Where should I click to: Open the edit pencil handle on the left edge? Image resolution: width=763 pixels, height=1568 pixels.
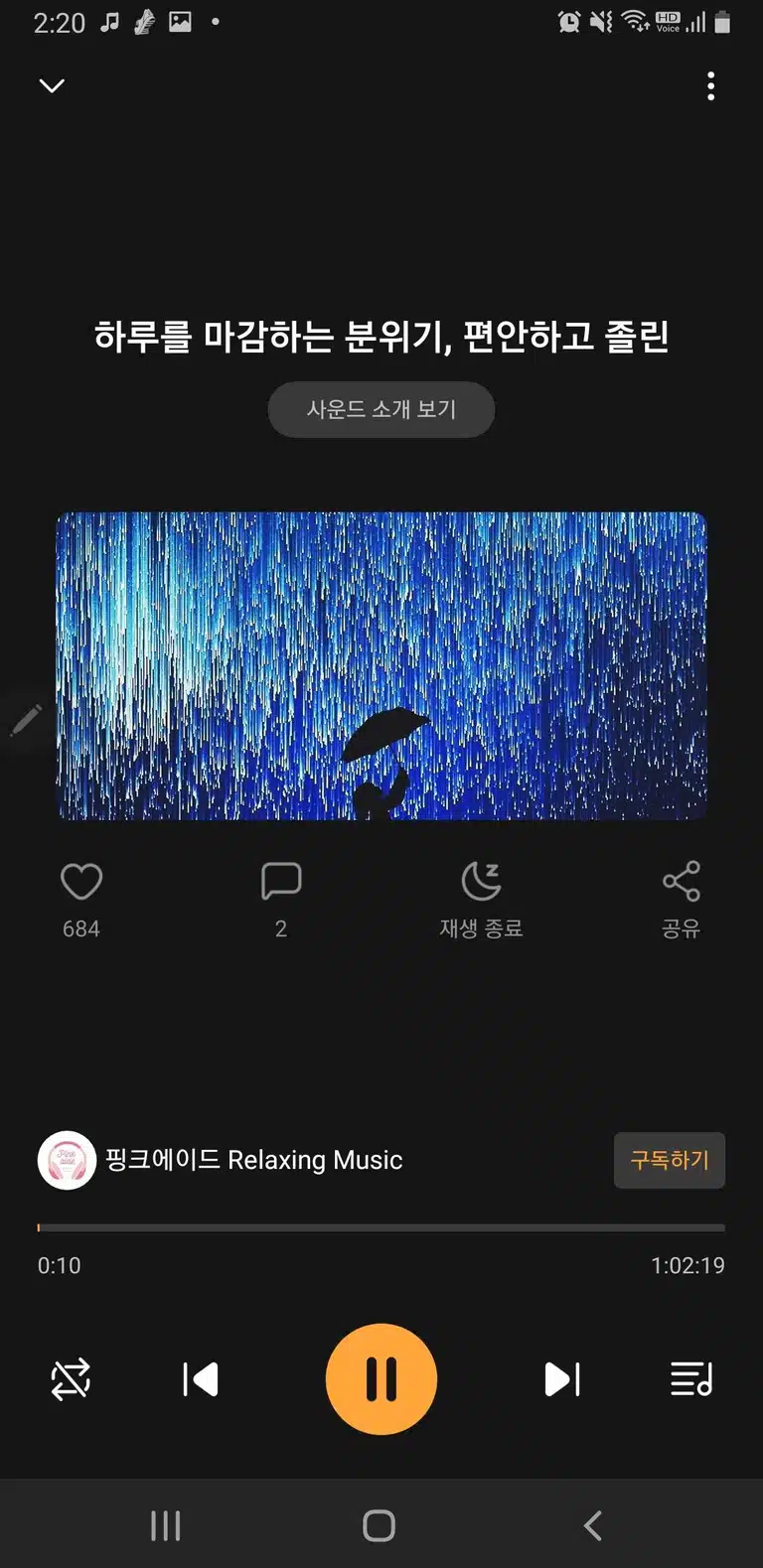[25, 721]
